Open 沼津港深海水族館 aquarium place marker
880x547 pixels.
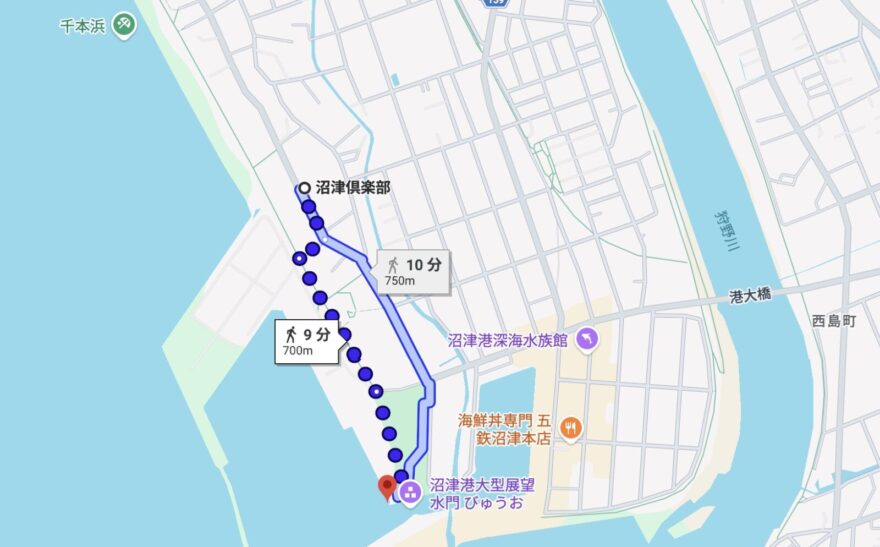587,339
